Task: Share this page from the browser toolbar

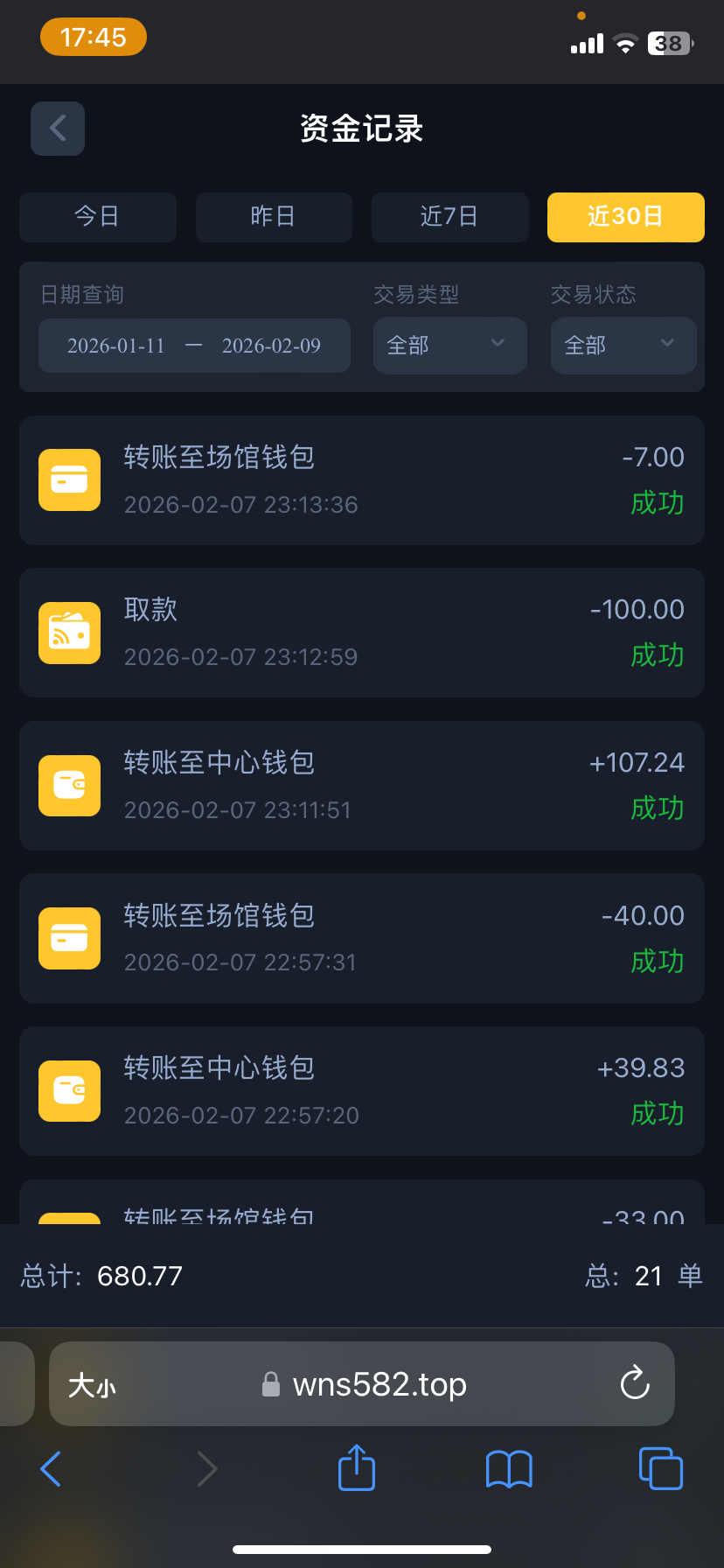Action: click(x=356, y=1468)
